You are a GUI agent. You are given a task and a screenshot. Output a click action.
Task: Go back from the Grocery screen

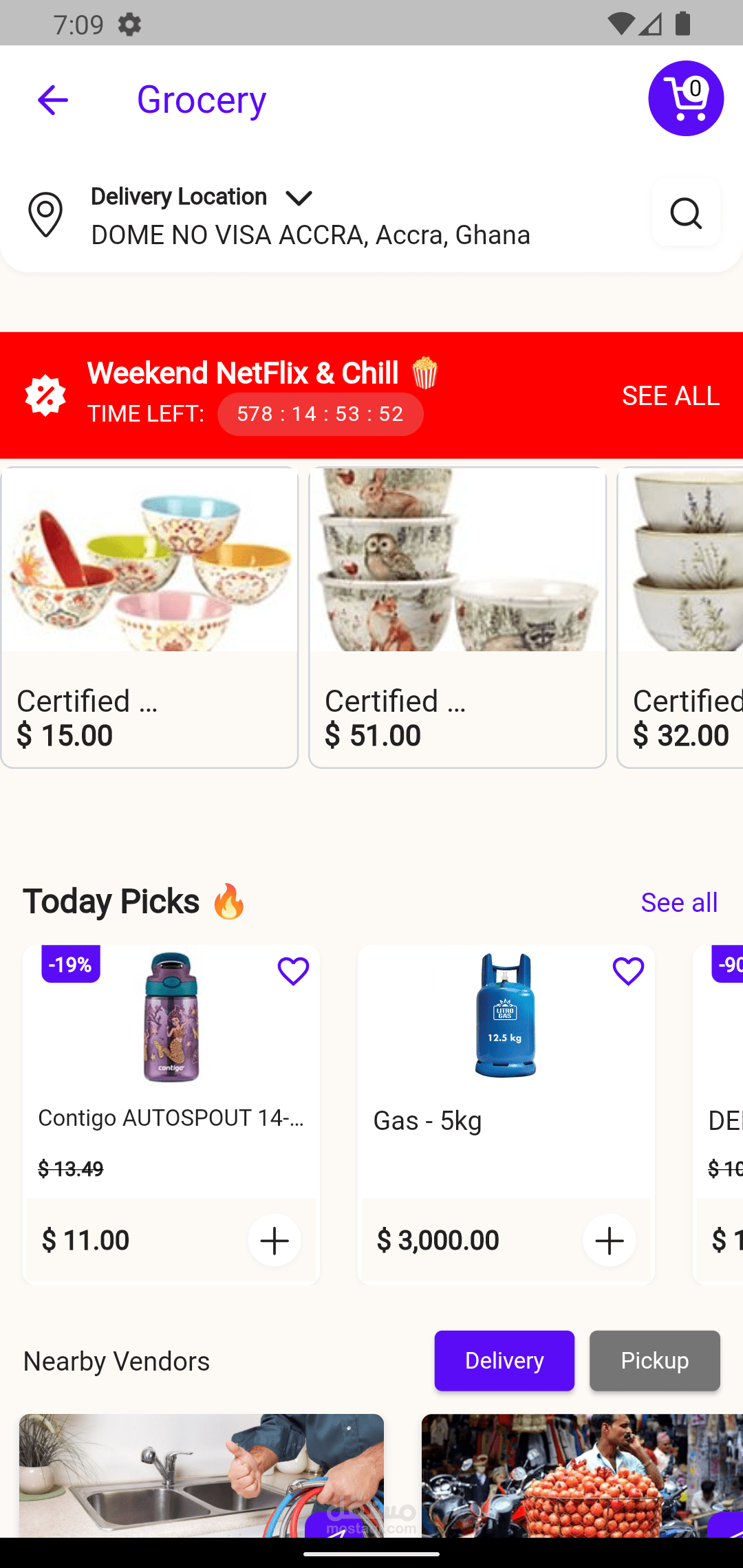point(52,100)
